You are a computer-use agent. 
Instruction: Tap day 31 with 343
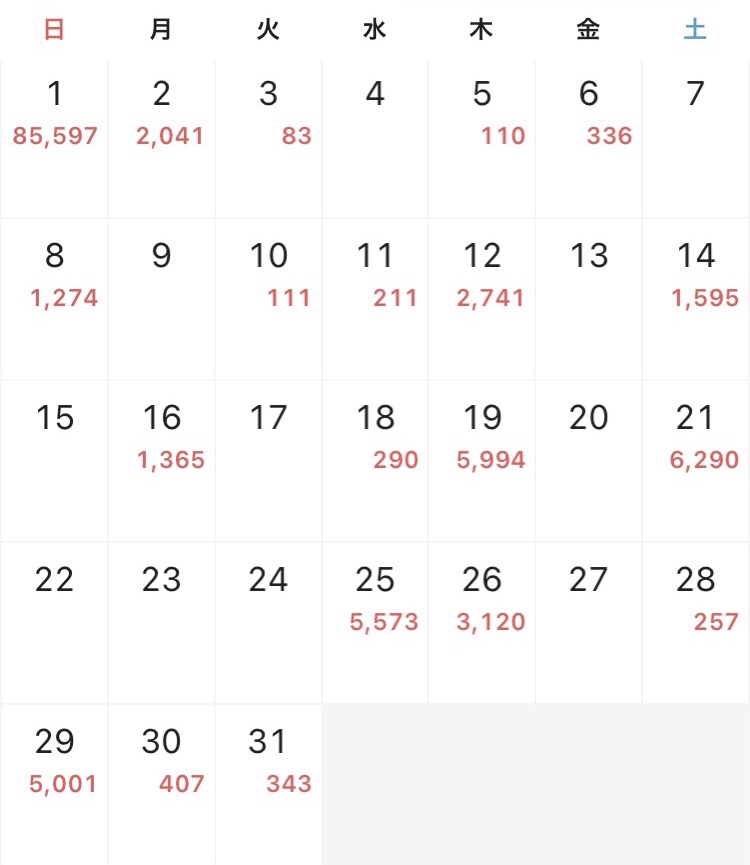(268, 784)
